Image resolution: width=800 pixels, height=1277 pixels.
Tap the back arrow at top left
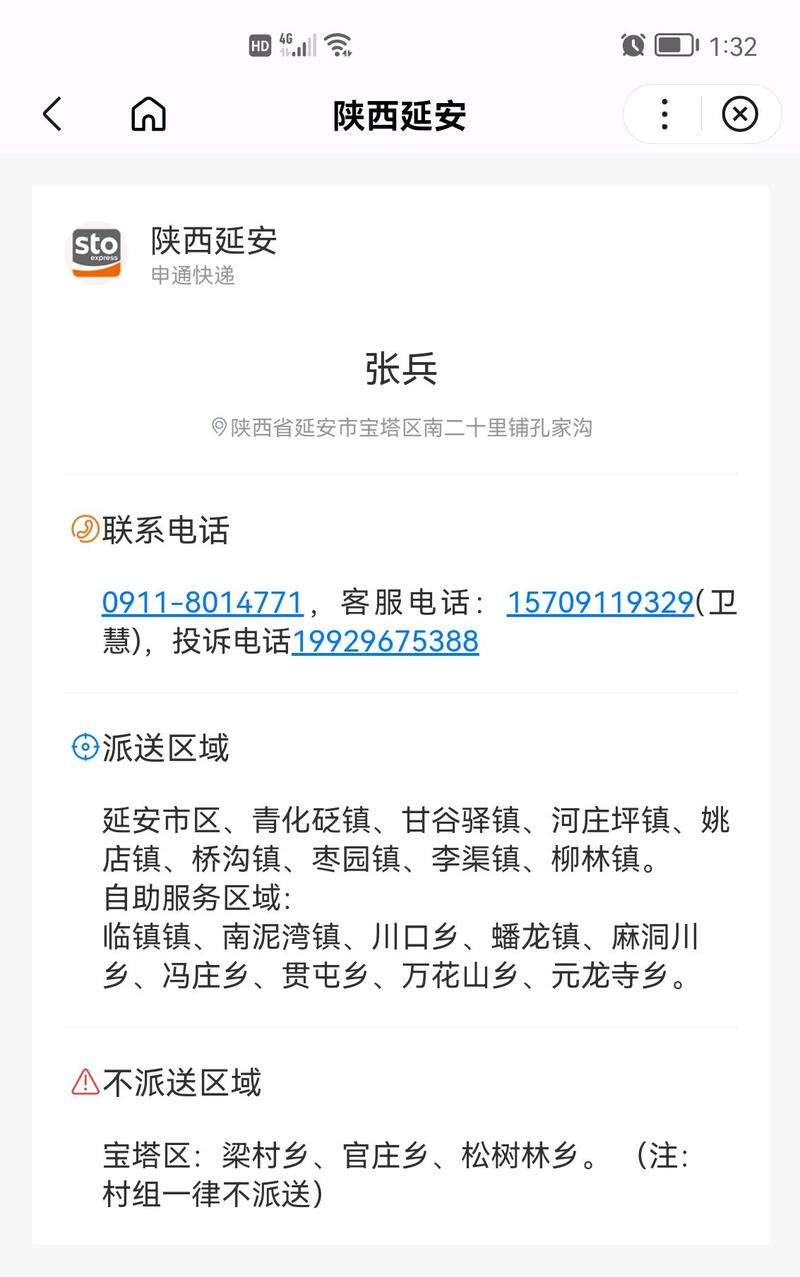click(54, 115)
